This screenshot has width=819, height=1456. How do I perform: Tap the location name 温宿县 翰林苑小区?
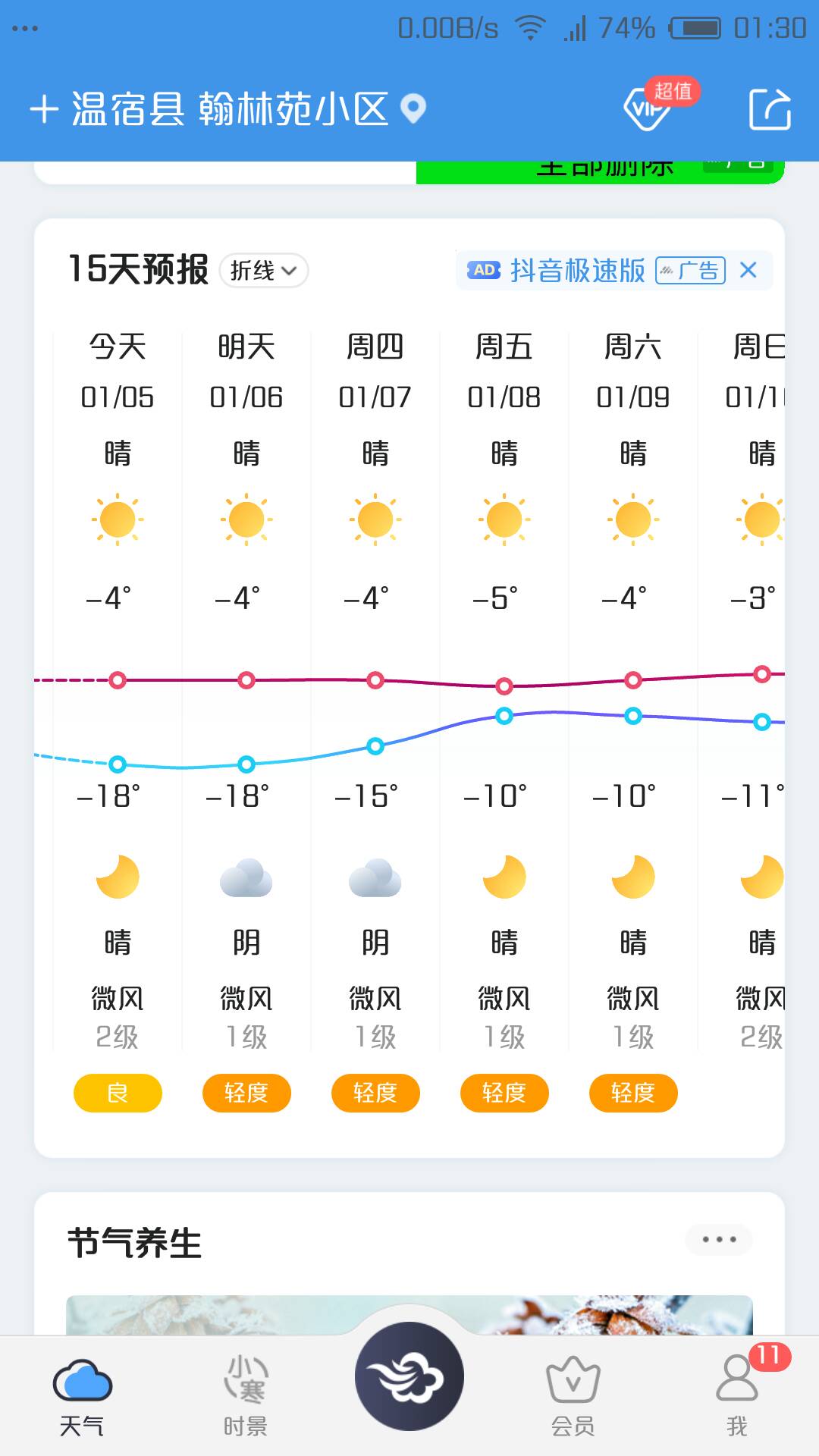tap(230, 109)
